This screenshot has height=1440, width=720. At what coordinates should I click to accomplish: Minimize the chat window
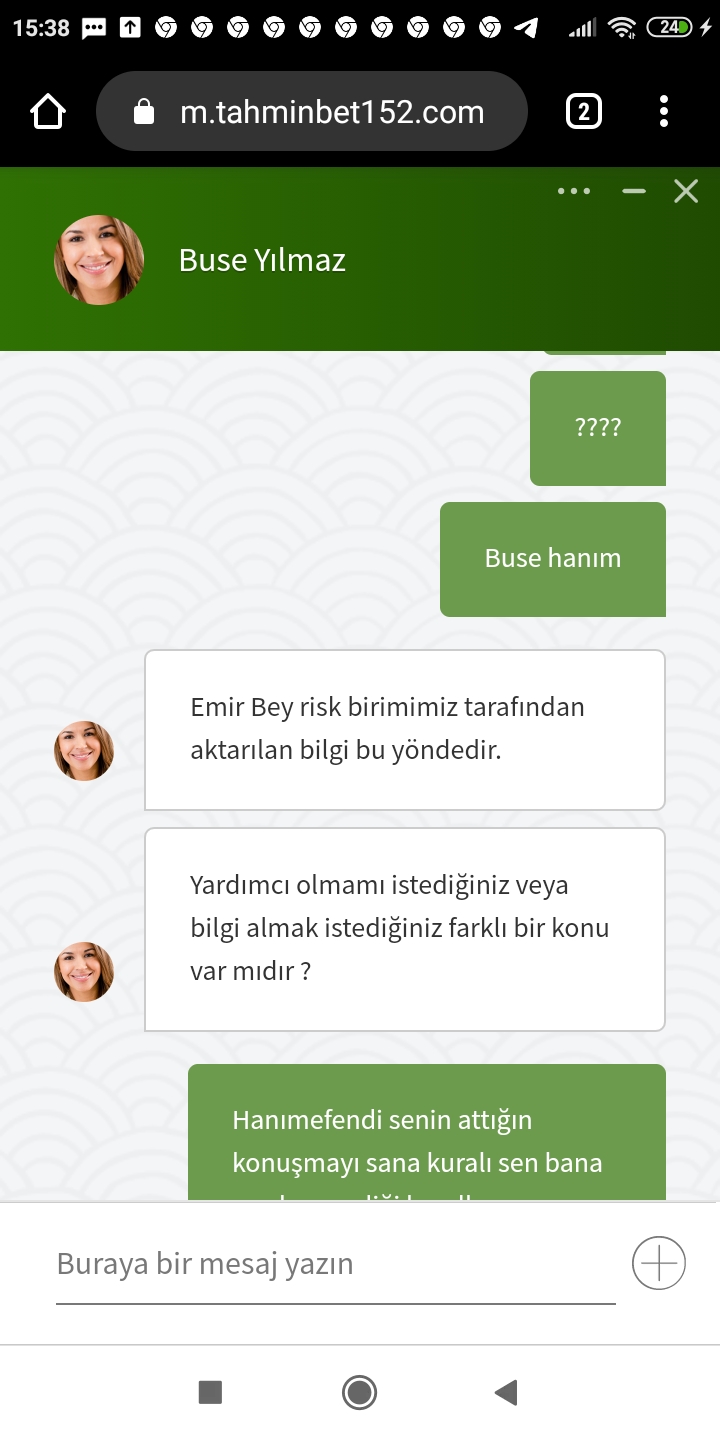point(634,191)
